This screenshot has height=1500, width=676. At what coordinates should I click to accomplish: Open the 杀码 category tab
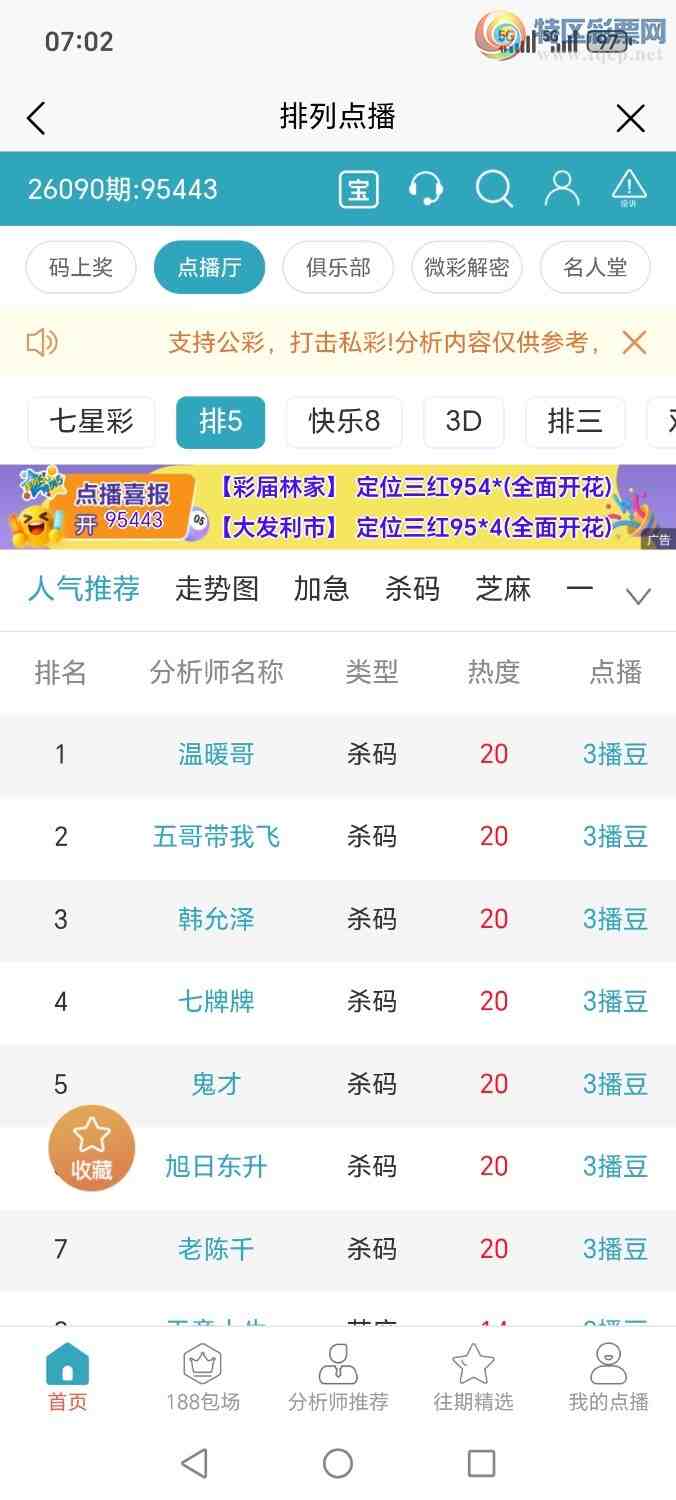tap(412, 589)
